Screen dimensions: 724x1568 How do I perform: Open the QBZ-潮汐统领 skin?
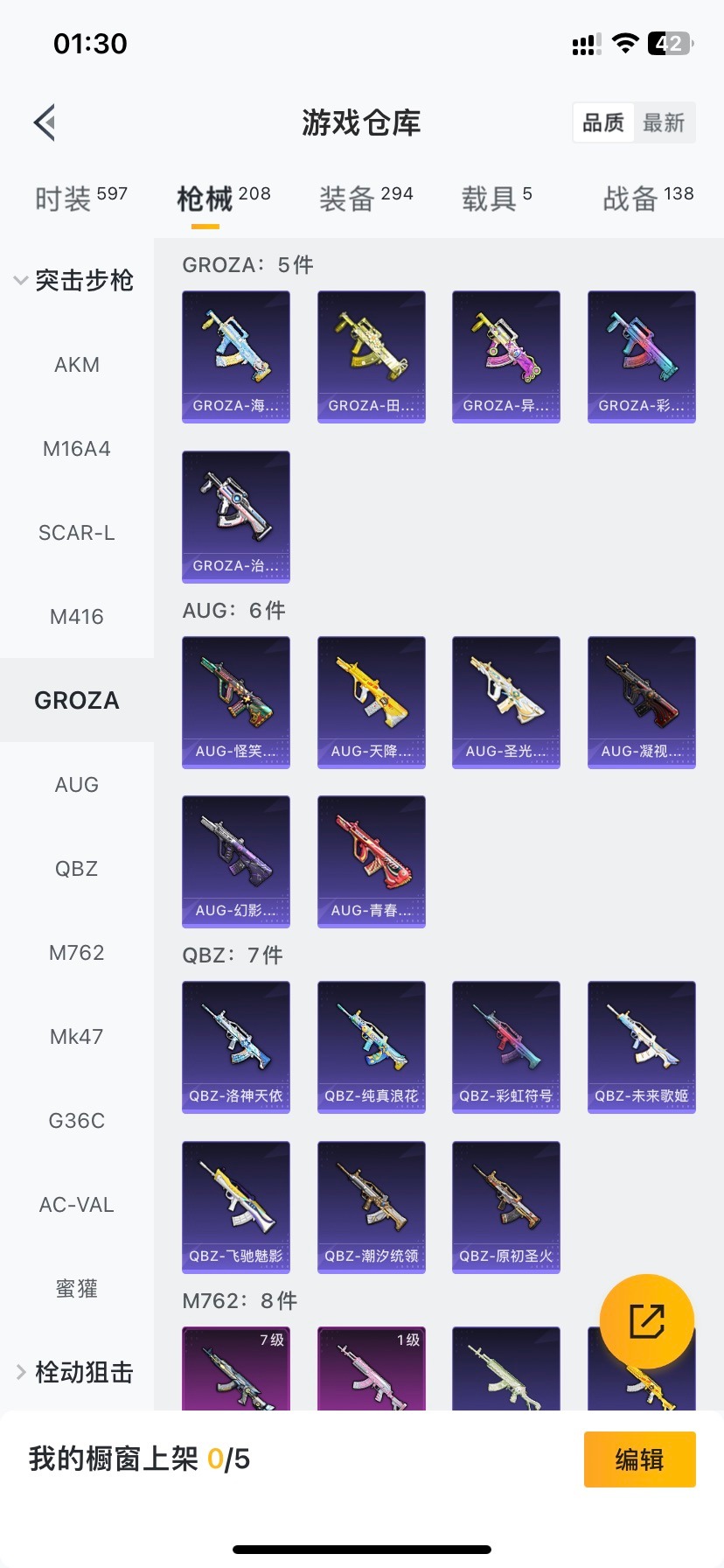[372, 1207]
